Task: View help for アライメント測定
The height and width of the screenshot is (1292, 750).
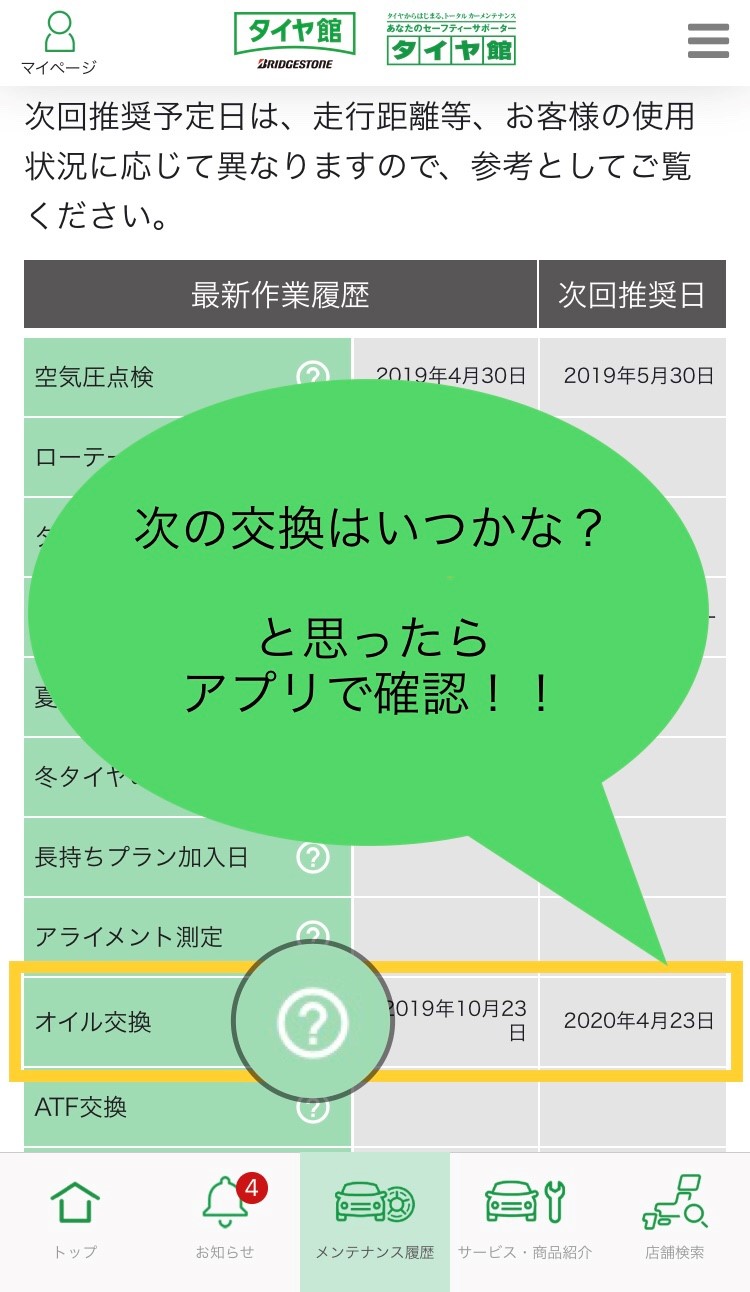Action: click(x=313, y=936)
